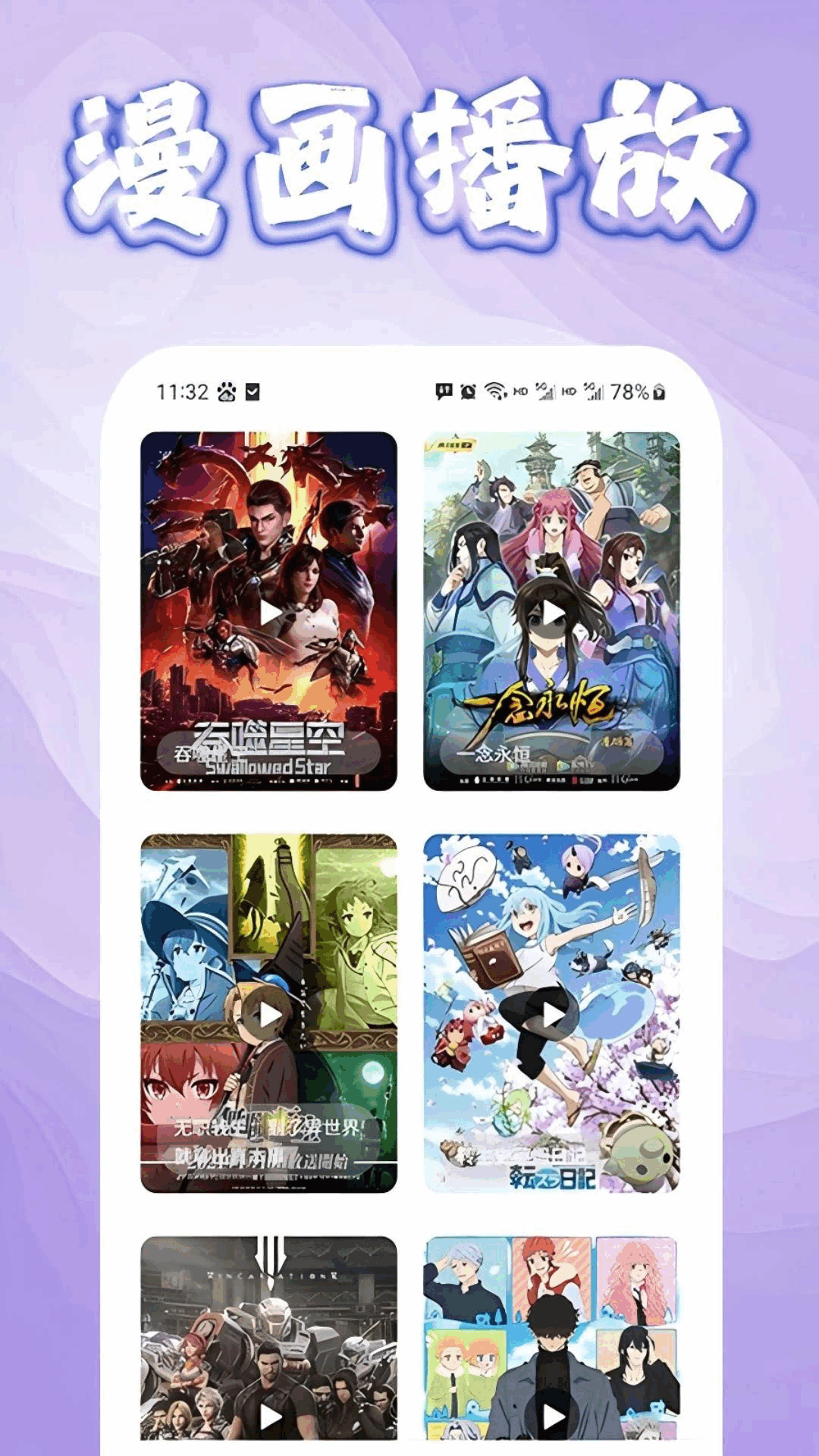Tap the envelope checkmark notification icon
Screen dimensions: 819x1456
[253, 392]
